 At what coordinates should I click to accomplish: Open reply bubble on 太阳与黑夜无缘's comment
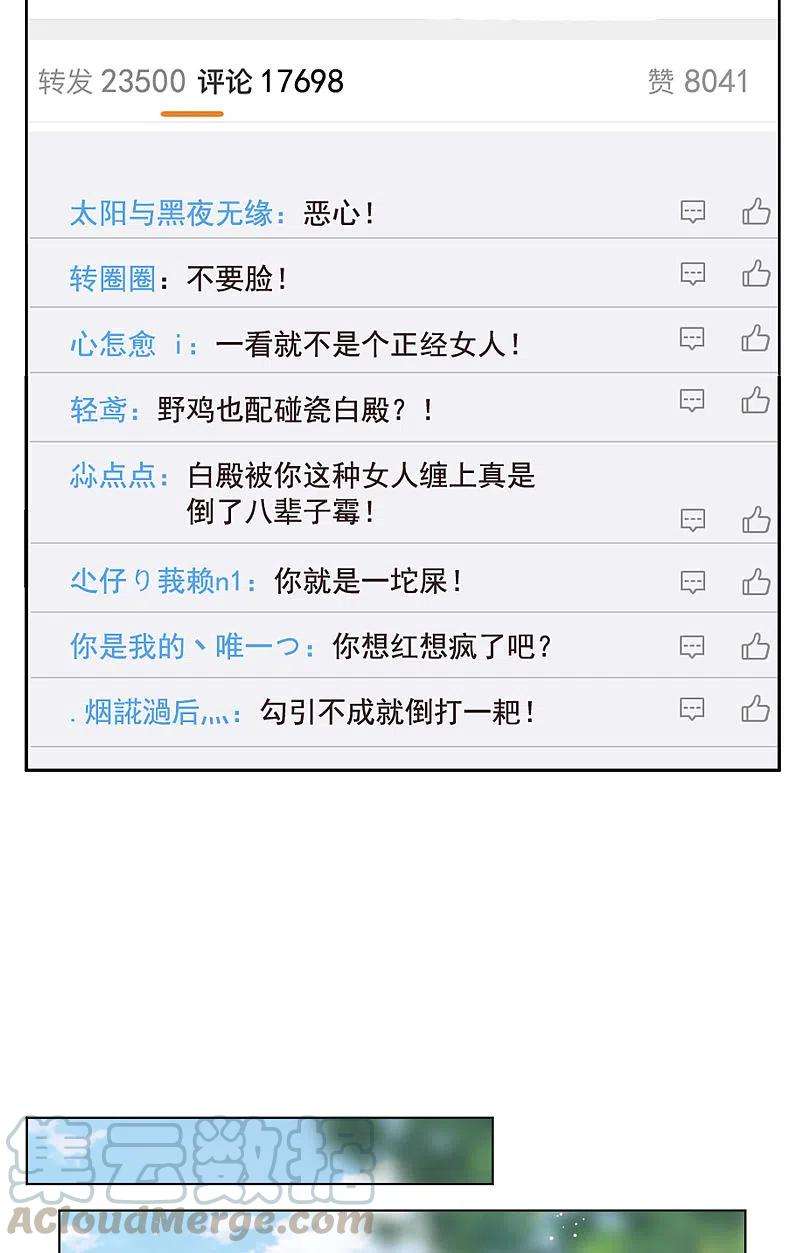coord(693,212)
